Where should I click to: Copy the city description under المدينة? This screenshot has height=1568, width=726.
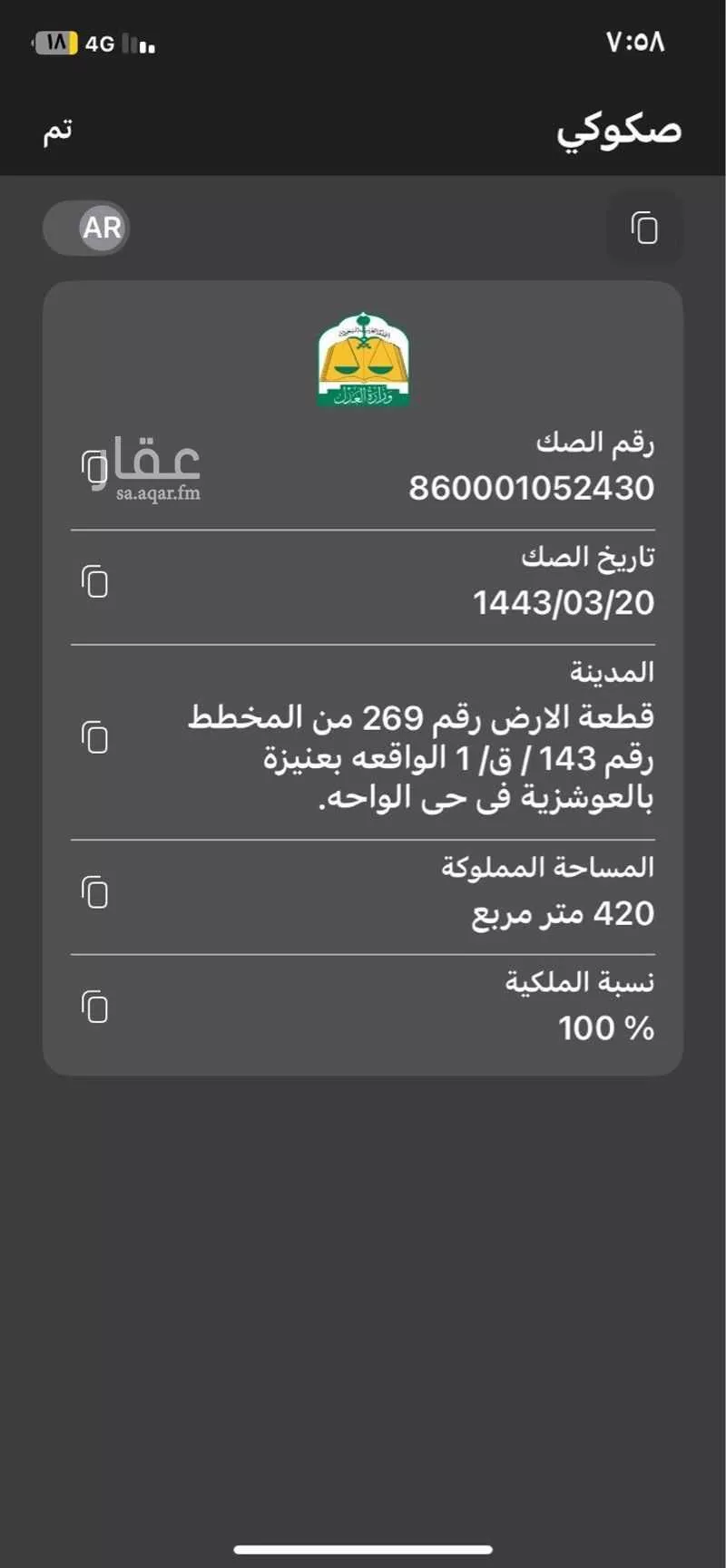tap(94, 737)
